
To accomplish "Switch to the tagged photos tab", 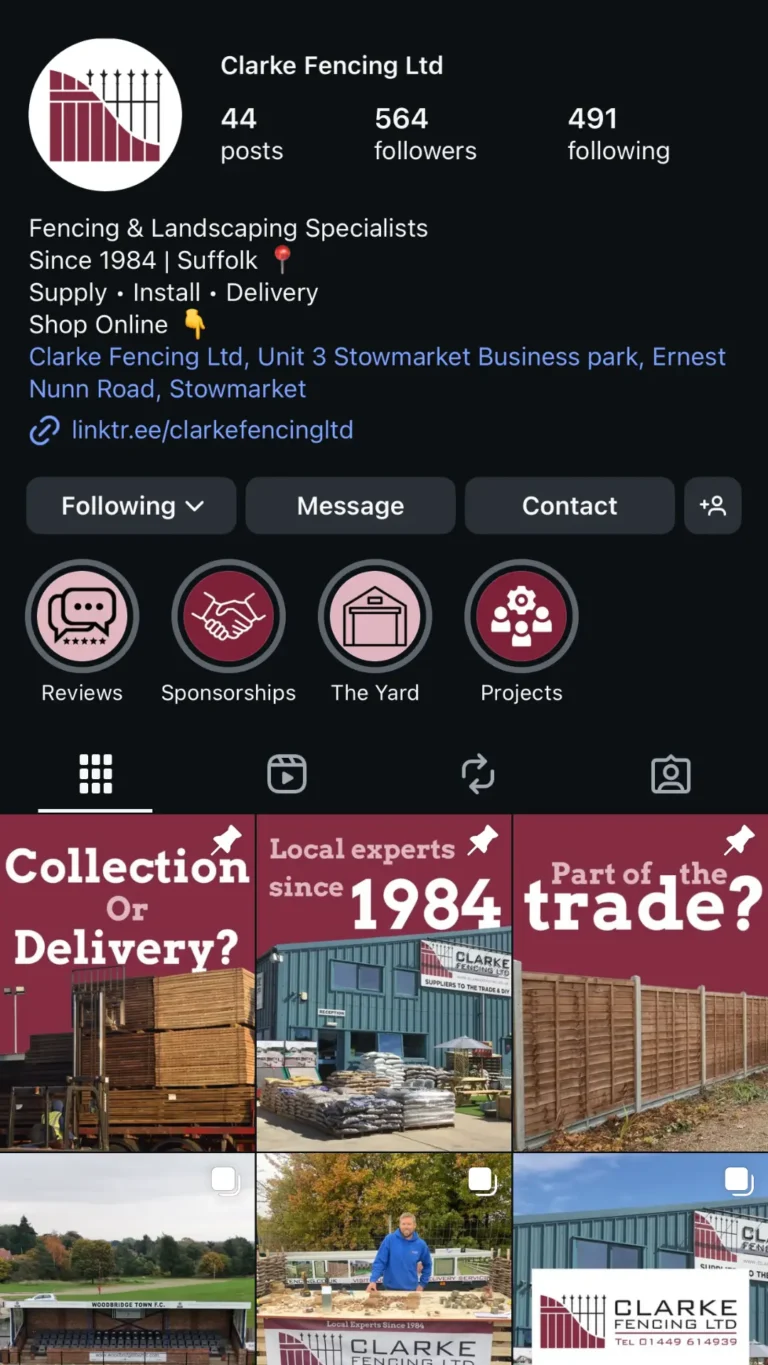I will 670,775.
